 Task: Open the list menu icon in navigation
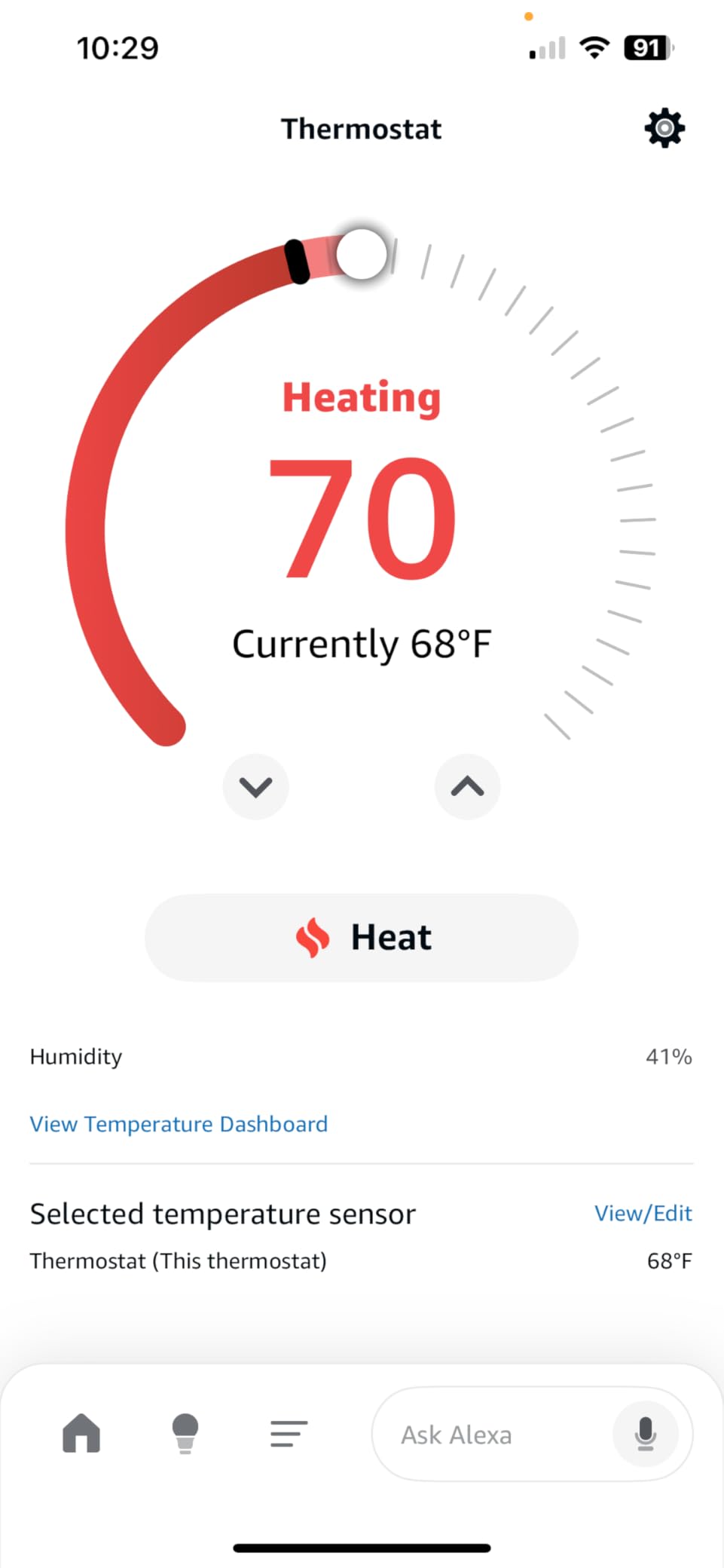288,1435
